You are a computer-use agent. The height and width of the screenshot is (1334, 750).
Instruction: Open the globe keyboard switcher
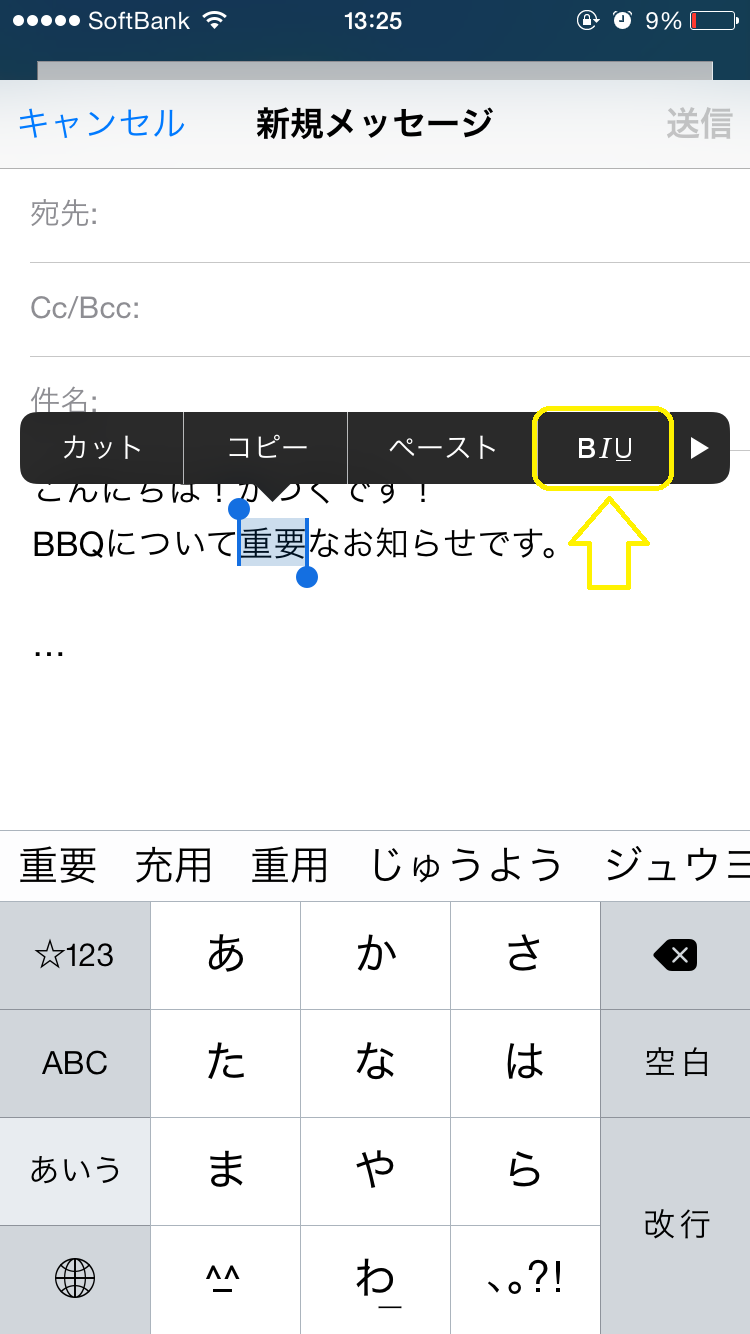(x=75, y=1279)
